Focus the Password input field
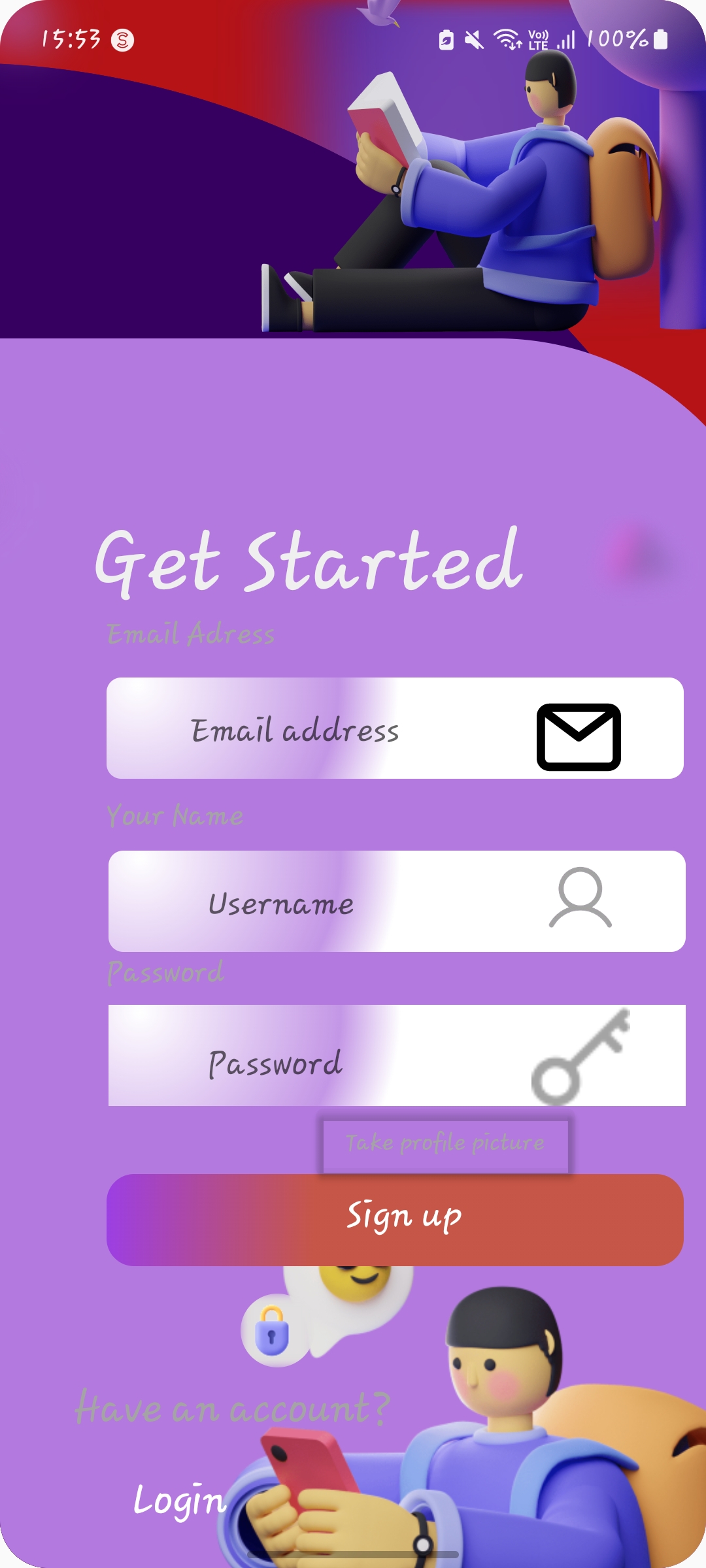This screenshot has height=1568, width=706. pyautogui.click(x=397, y=1055)
